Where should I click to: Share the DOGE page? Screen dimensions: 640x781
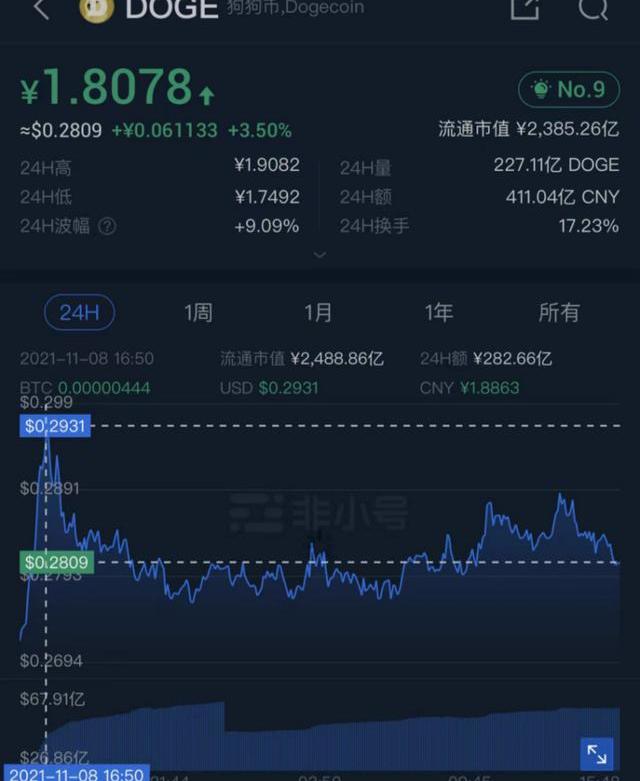point(524,8)
